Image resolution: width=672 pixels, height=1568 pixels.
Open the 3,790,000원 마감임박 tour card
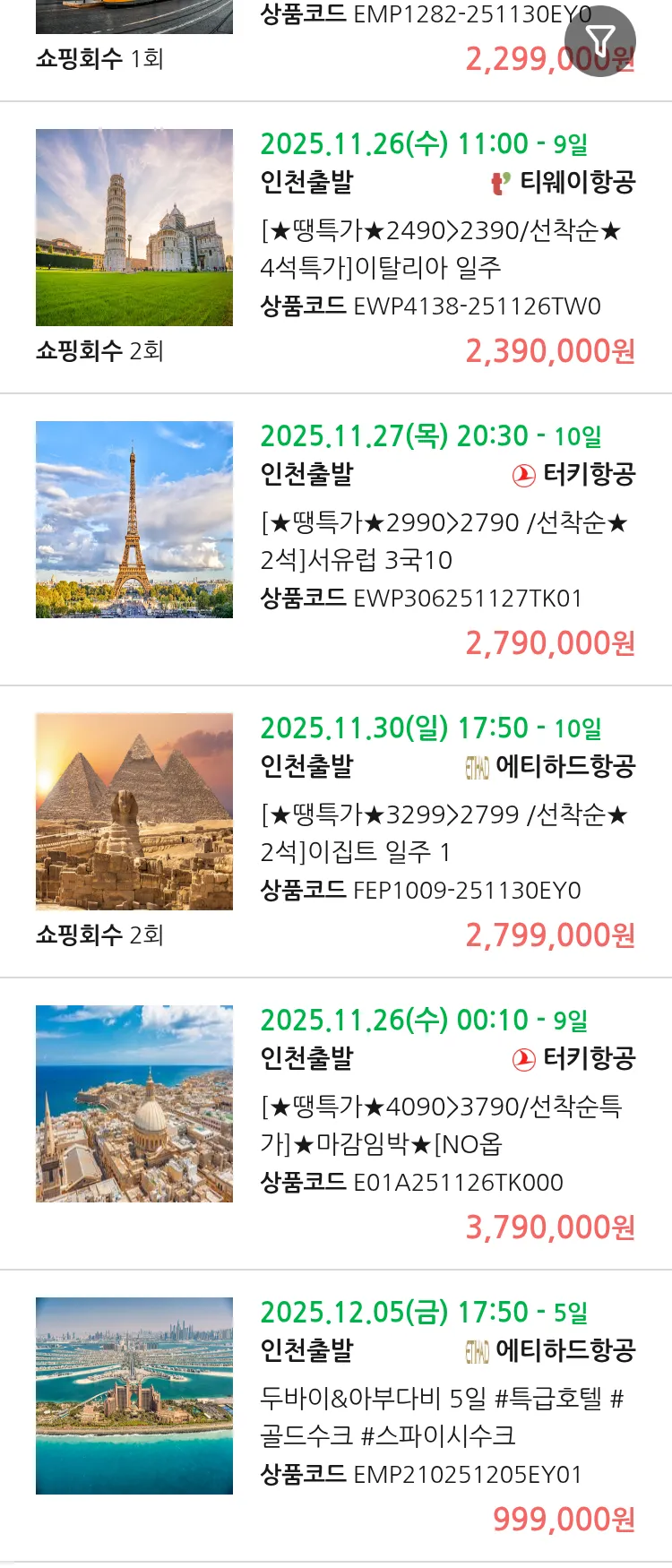(441, 1125)
